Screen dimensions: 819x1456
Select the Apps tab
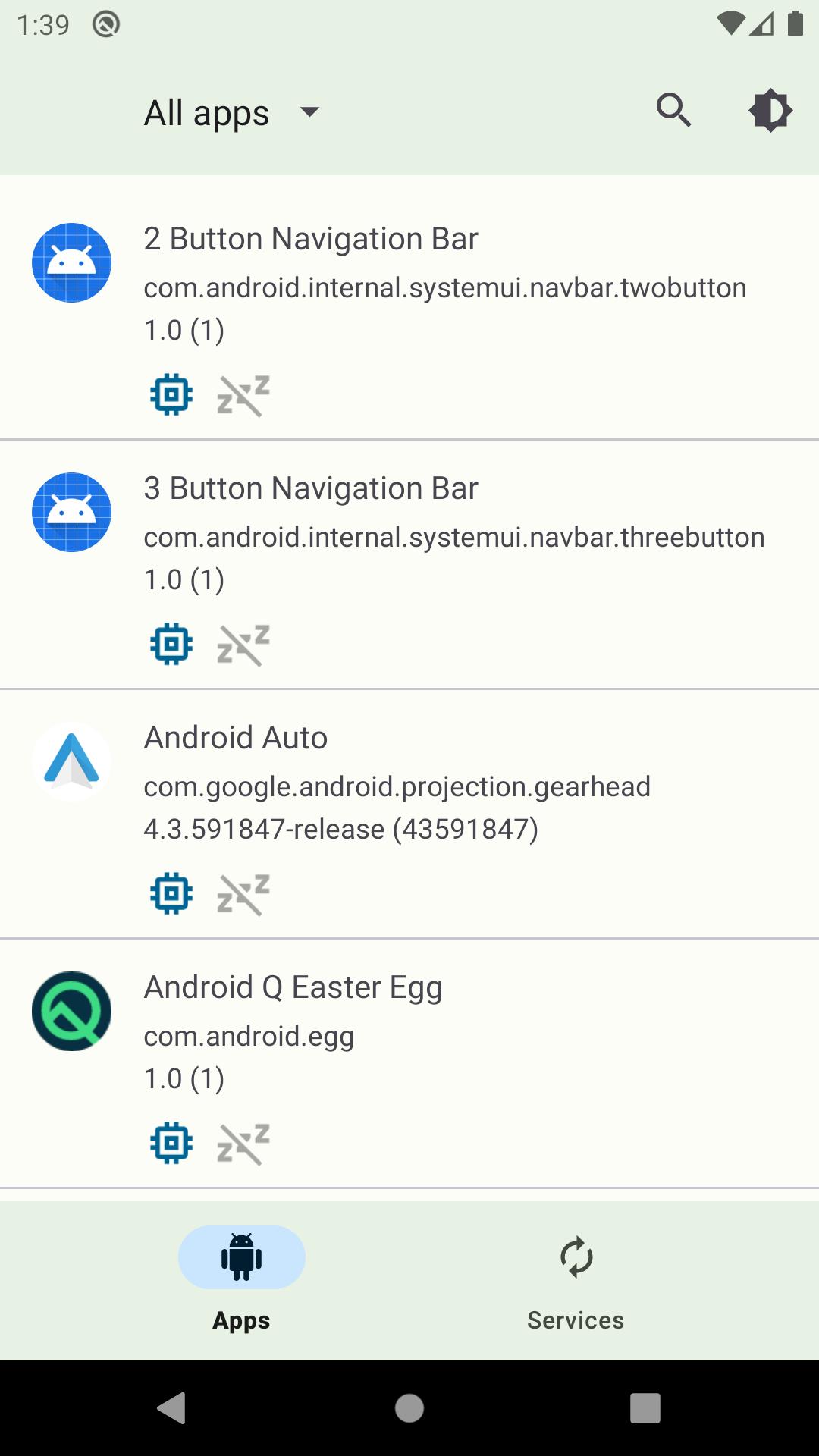pos(240,1282)
